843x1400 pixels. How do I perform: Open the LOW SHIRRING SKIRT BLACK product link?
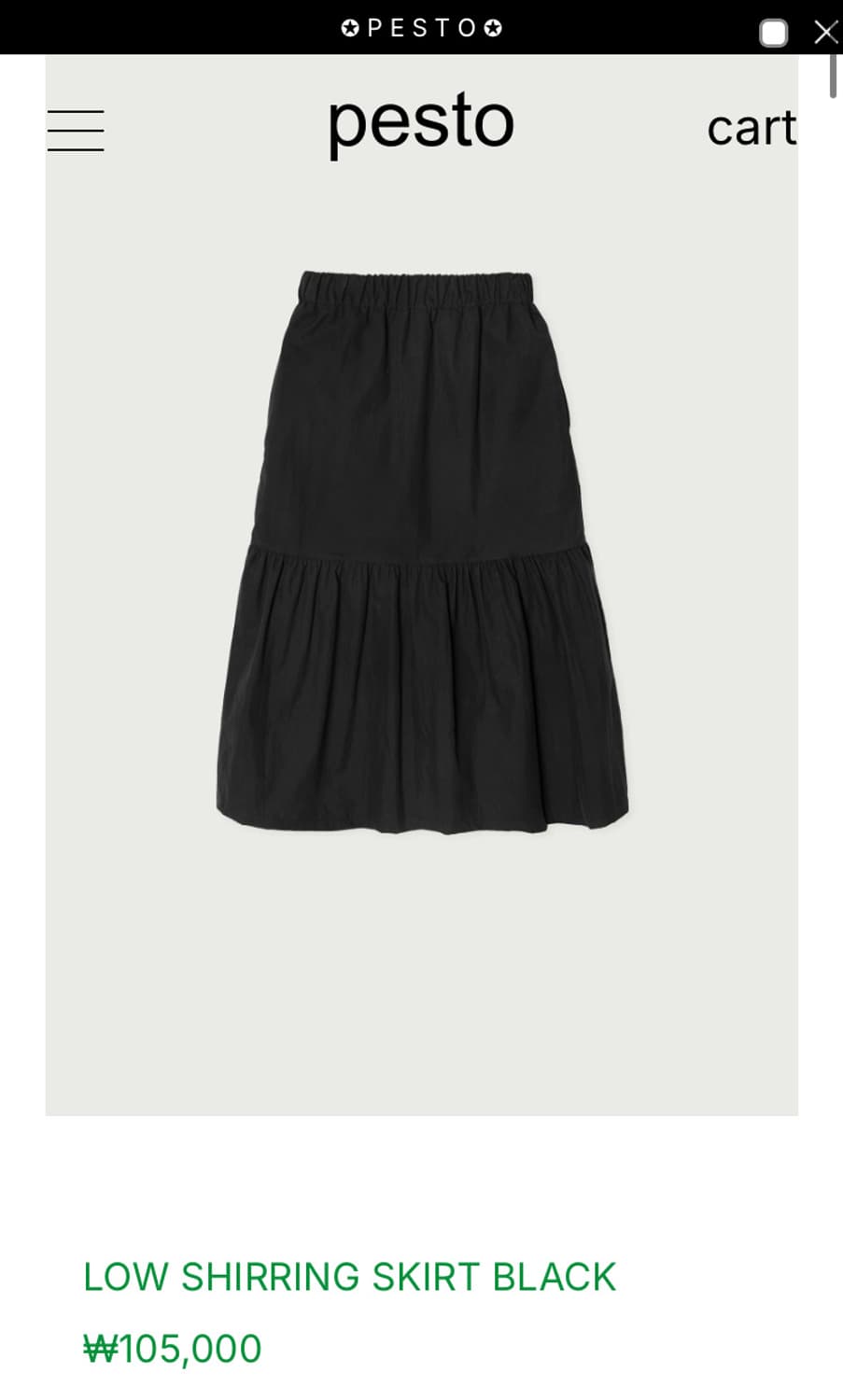pyautogui.click(x=349, y=1276)
